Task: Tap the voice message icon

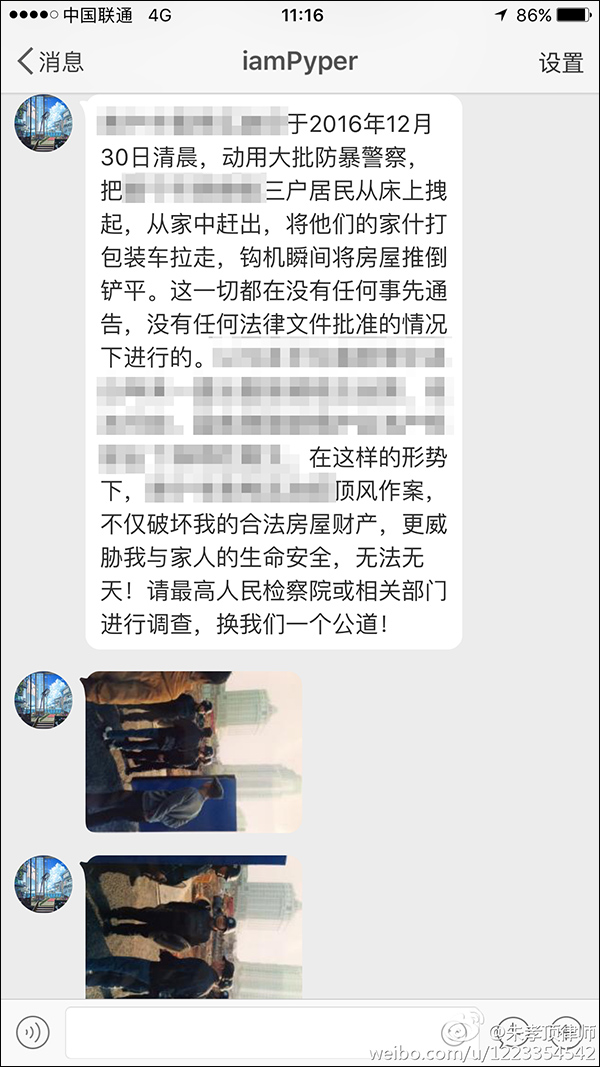Action: (33, 1031)
